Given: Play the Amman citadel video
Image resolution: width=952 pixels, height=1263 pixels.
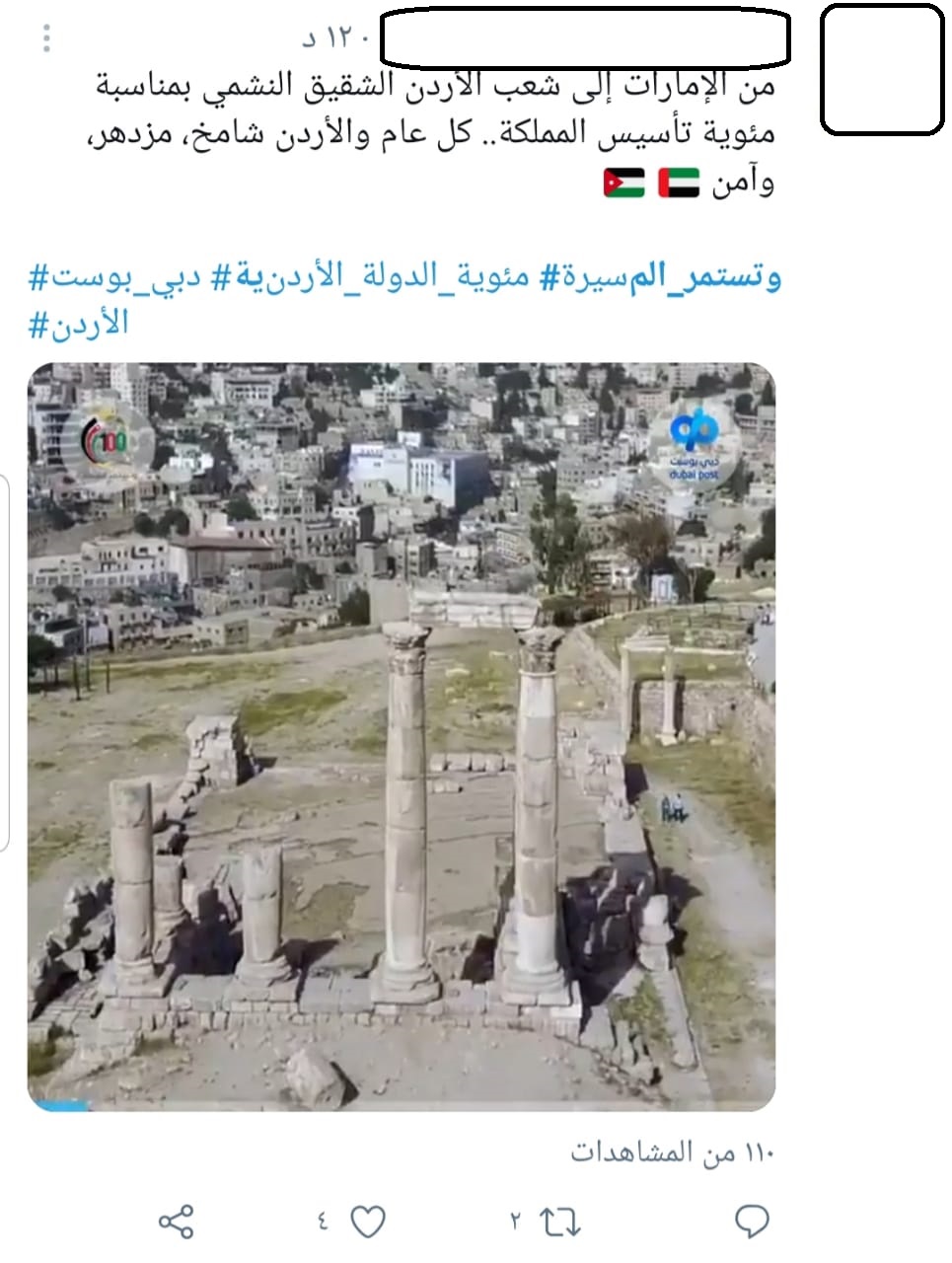Looking at the screenshot, I should (x=401, y=735).
